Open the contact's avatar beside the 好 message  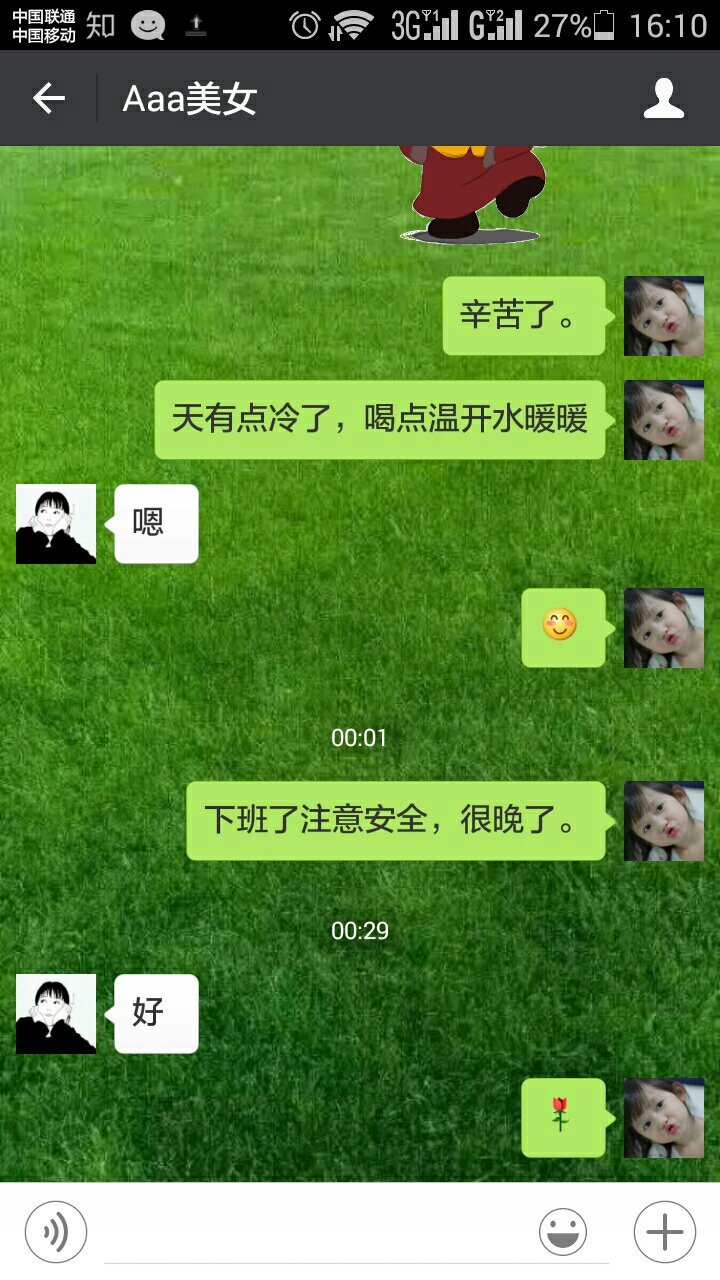pyautogui.click(x=56, y=1014)
